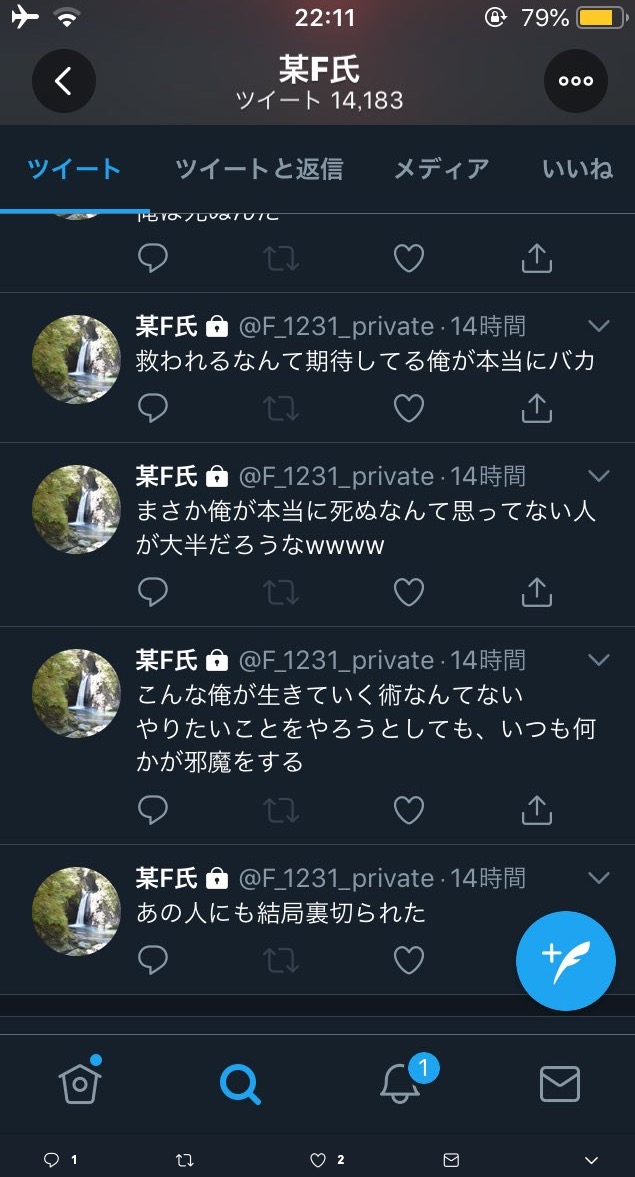Open the three-dot overflow menu

coord(575,81)
